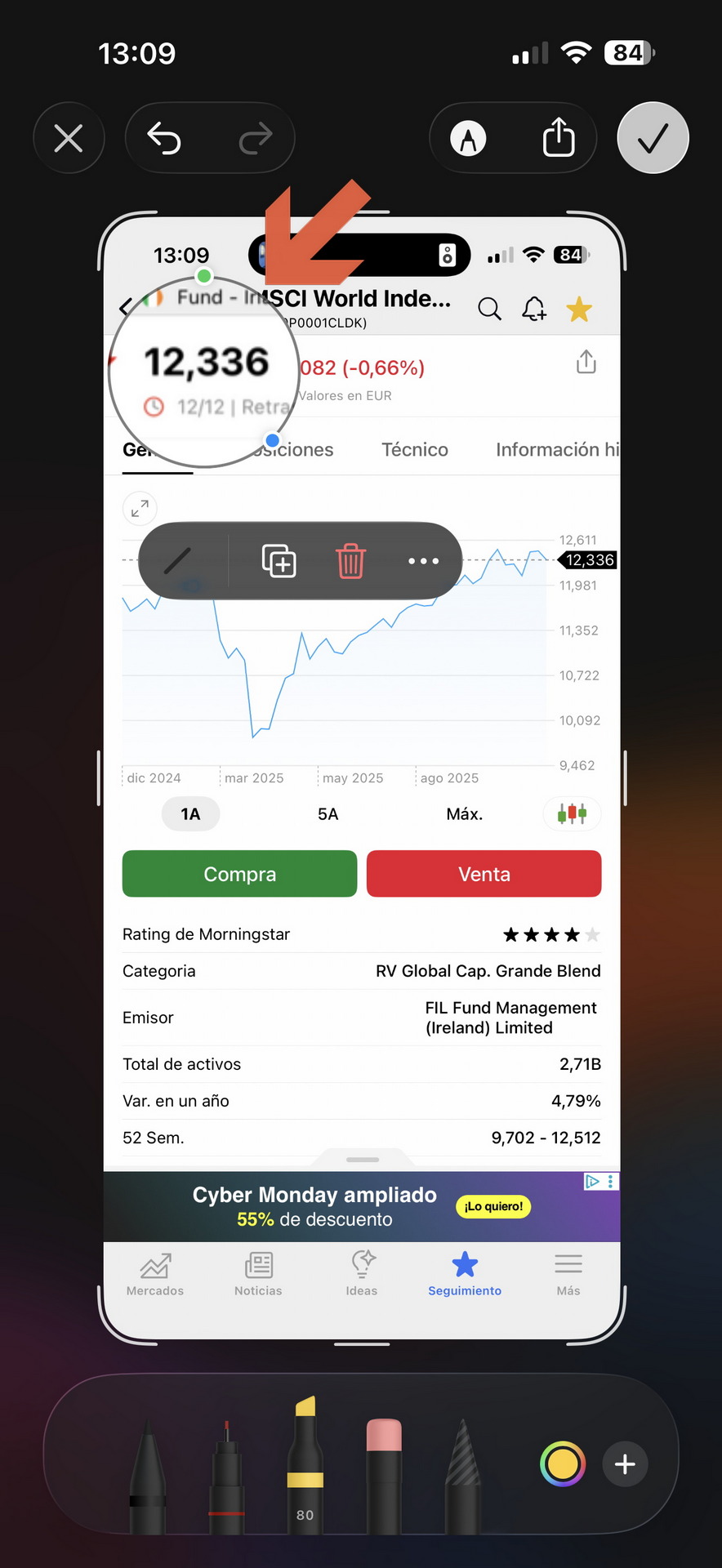Delete the selected annotation with trash icon

(x=350, y=561)
